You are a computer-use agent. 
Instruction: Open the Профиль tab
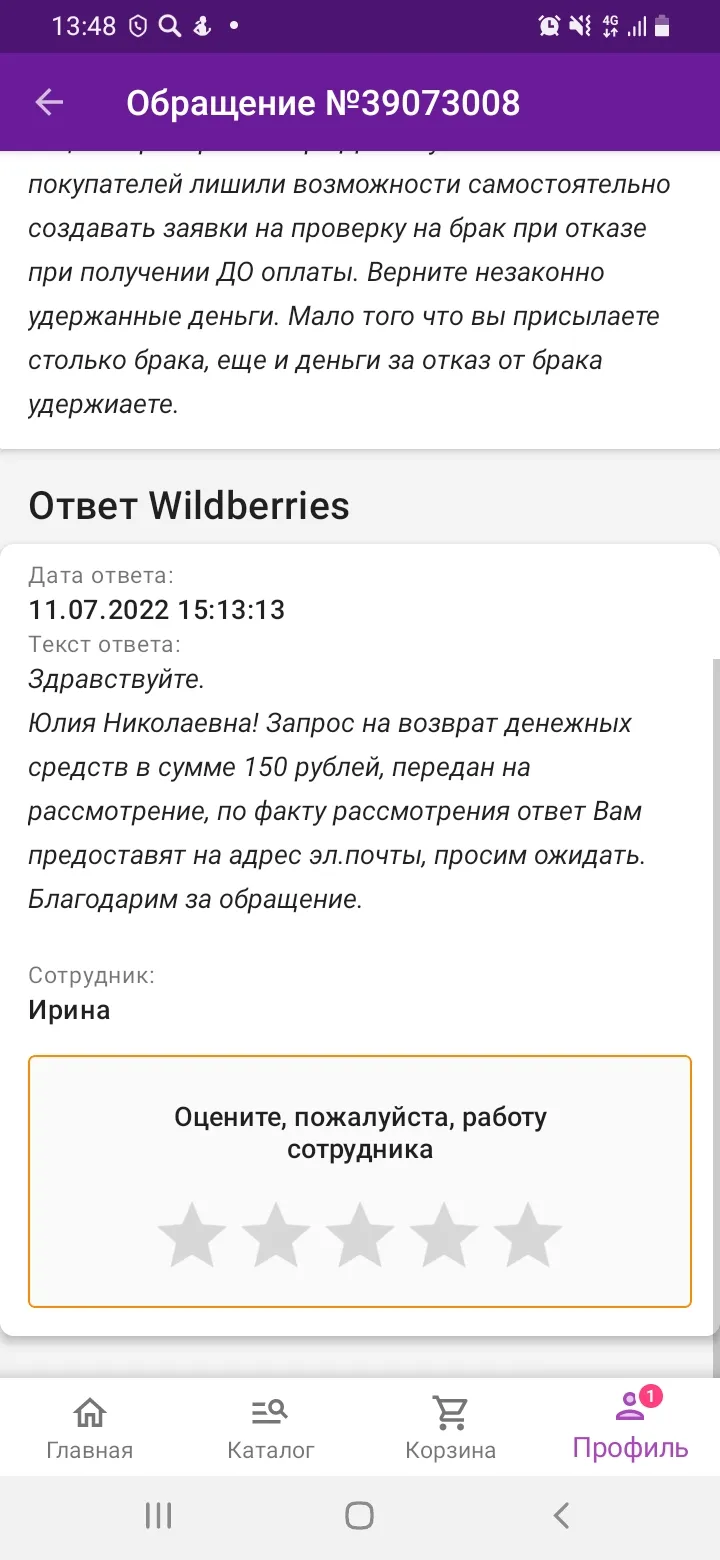[x=630, y=1426]
